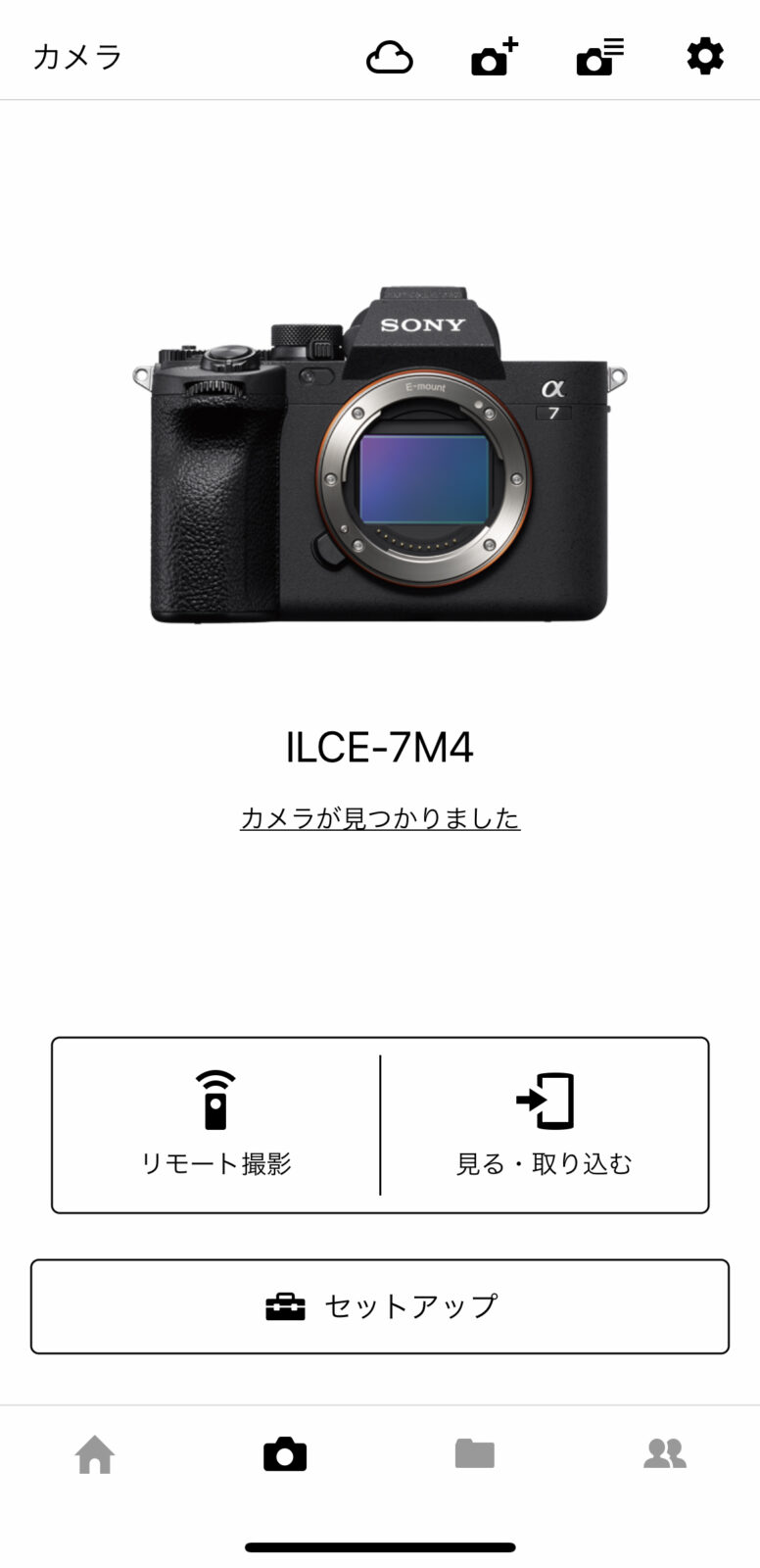Screen dimensions: 760x1568
Task: Switch to the home tab
Action: (x=95, y=1454)
